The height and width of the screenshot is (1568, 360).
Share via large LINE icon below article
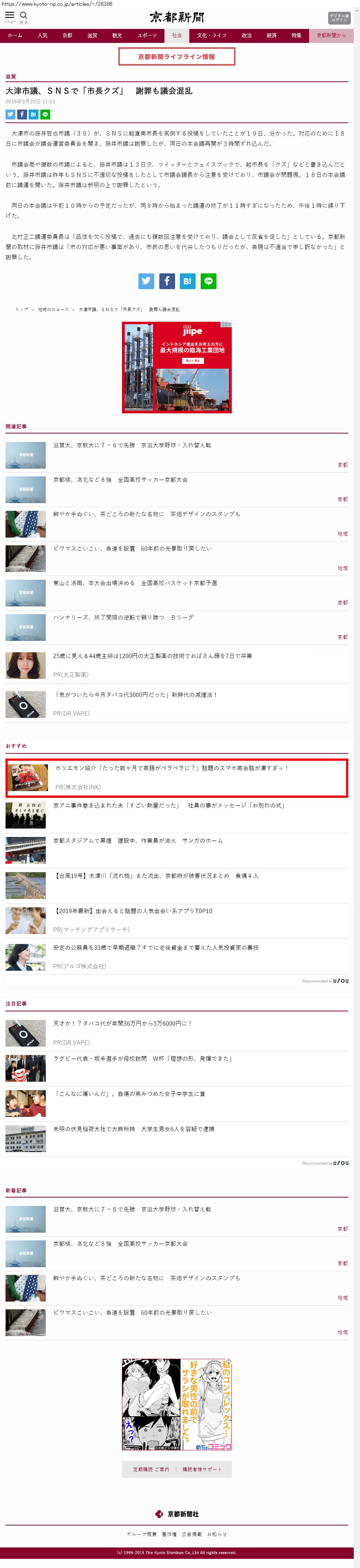coord(209,281)
